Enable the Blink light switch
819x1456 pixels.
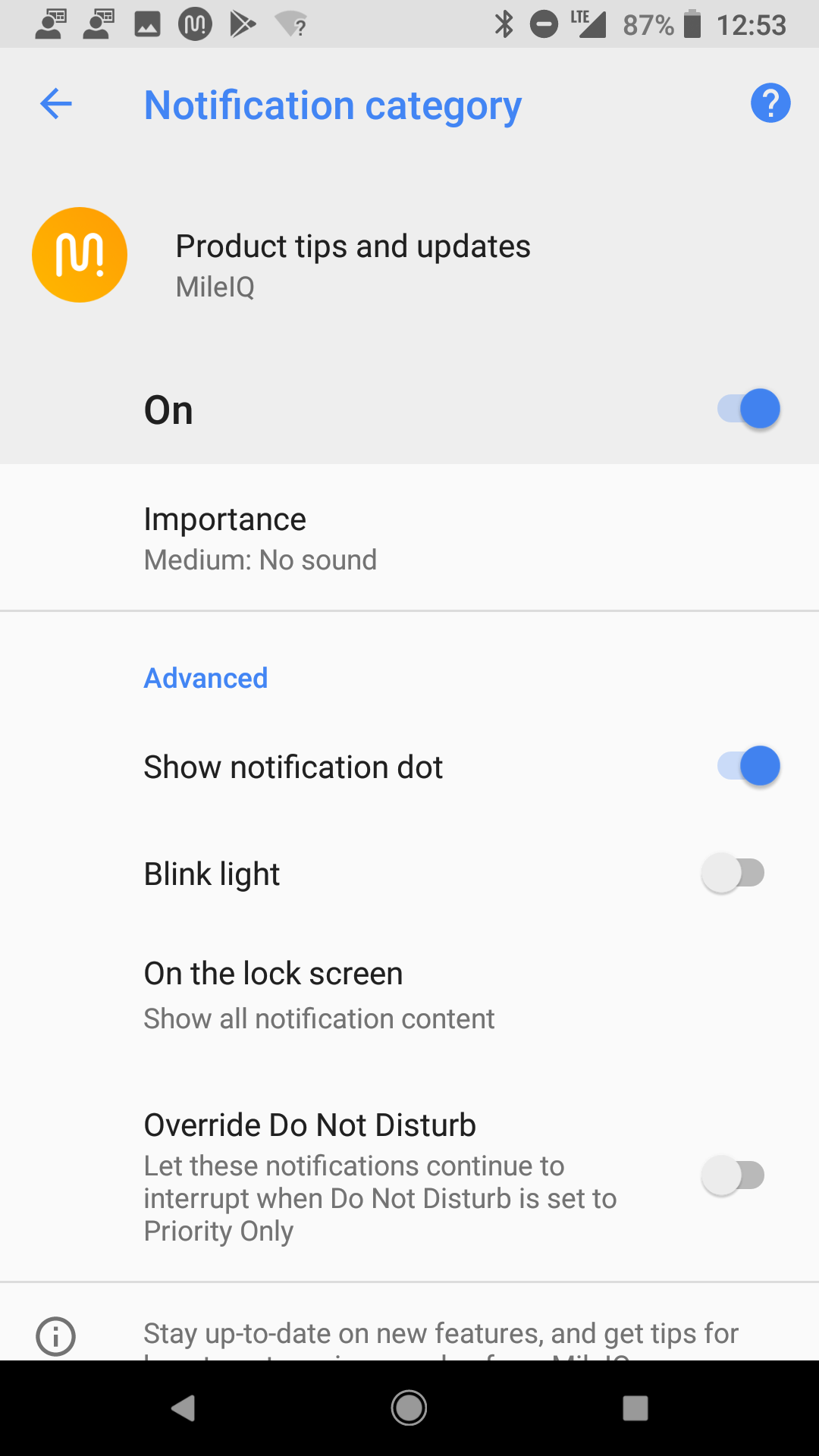tap(733, 873)
